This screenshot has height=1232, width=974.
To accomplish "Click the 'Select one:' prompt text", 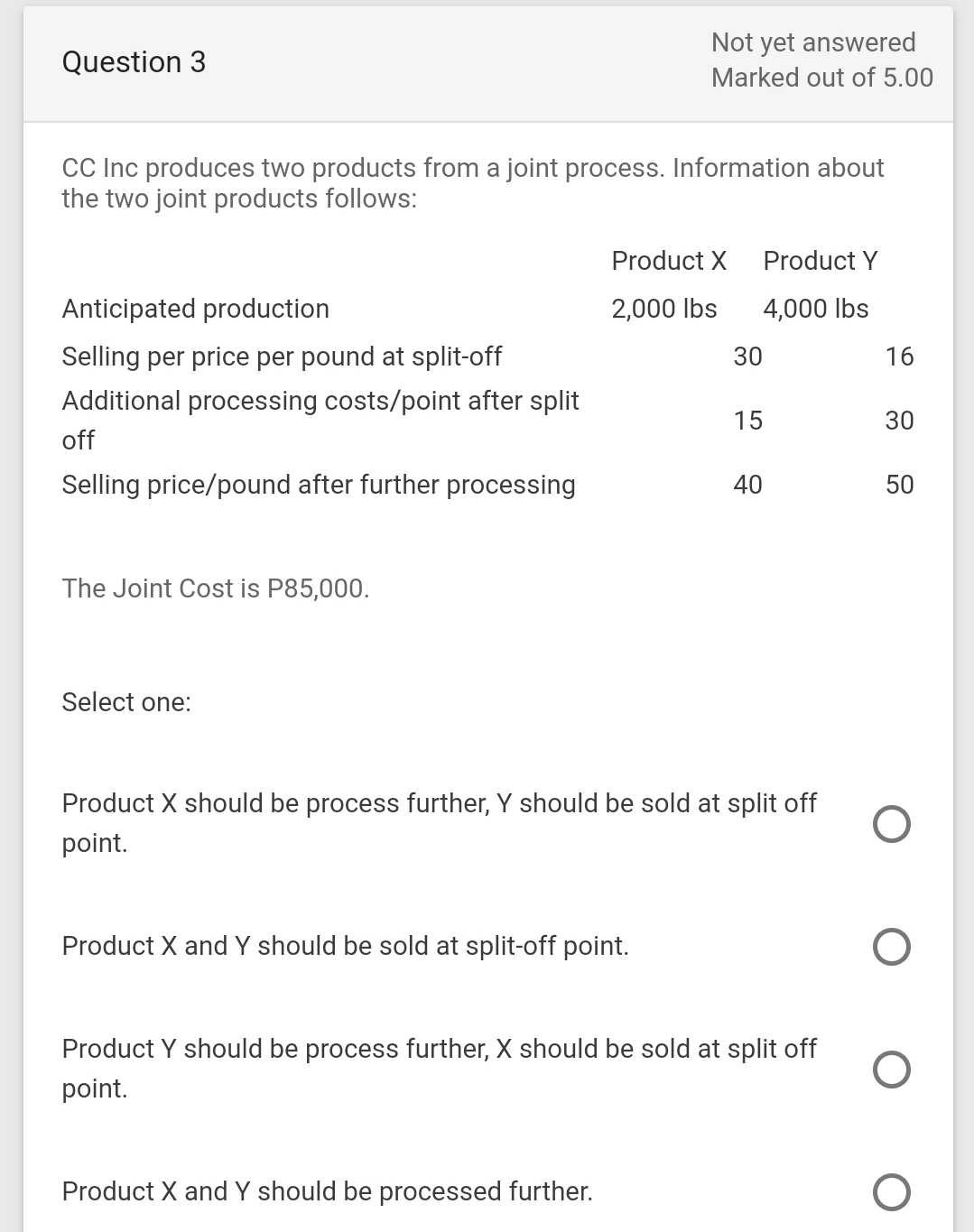I will [x=125, y=701].
